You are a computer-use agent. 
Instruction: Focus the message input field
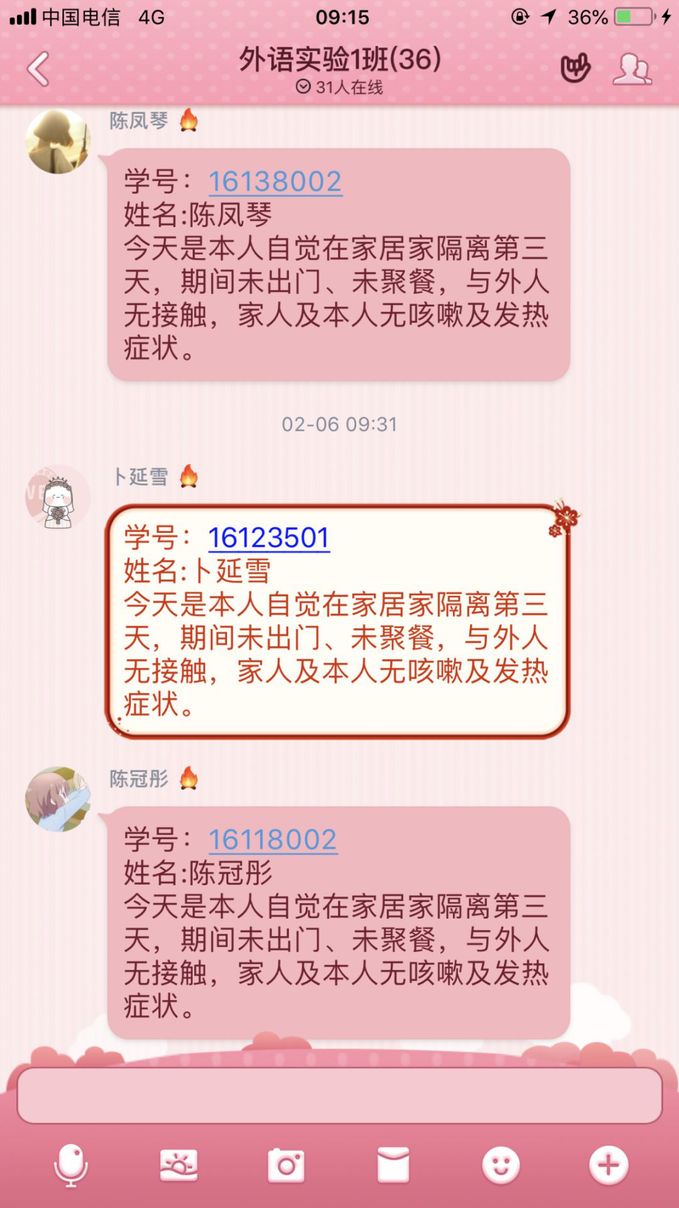click(x=339, y=1095)
